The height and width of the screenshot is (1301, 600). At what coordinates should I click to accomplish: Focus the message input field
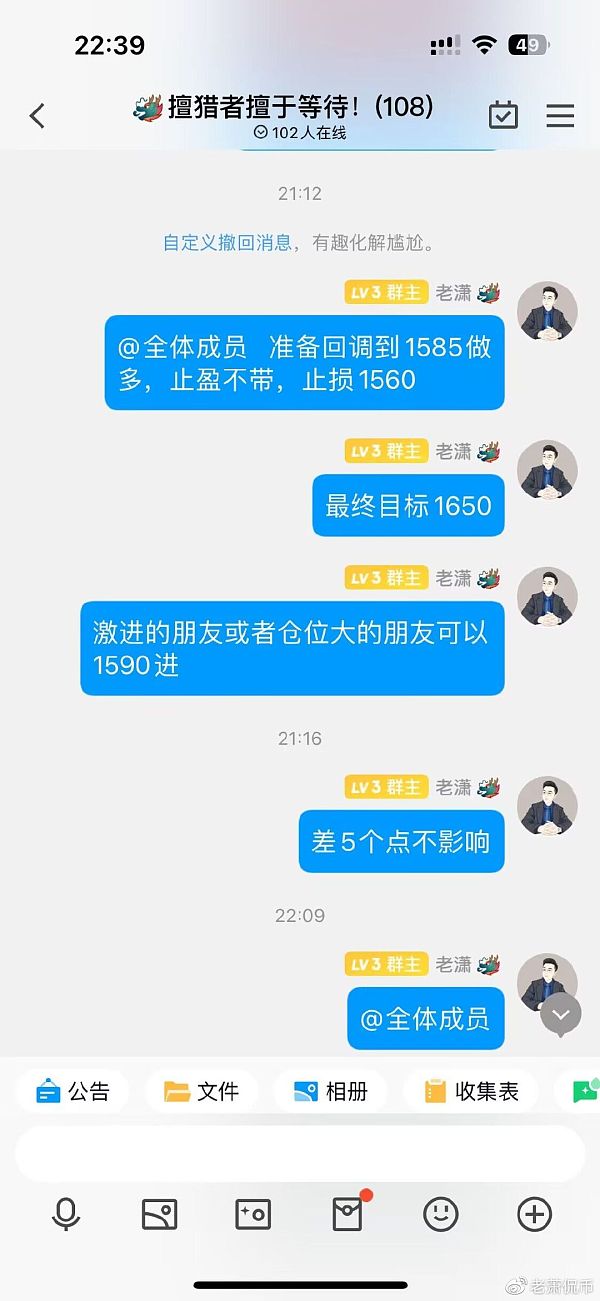coord(300,1154)
